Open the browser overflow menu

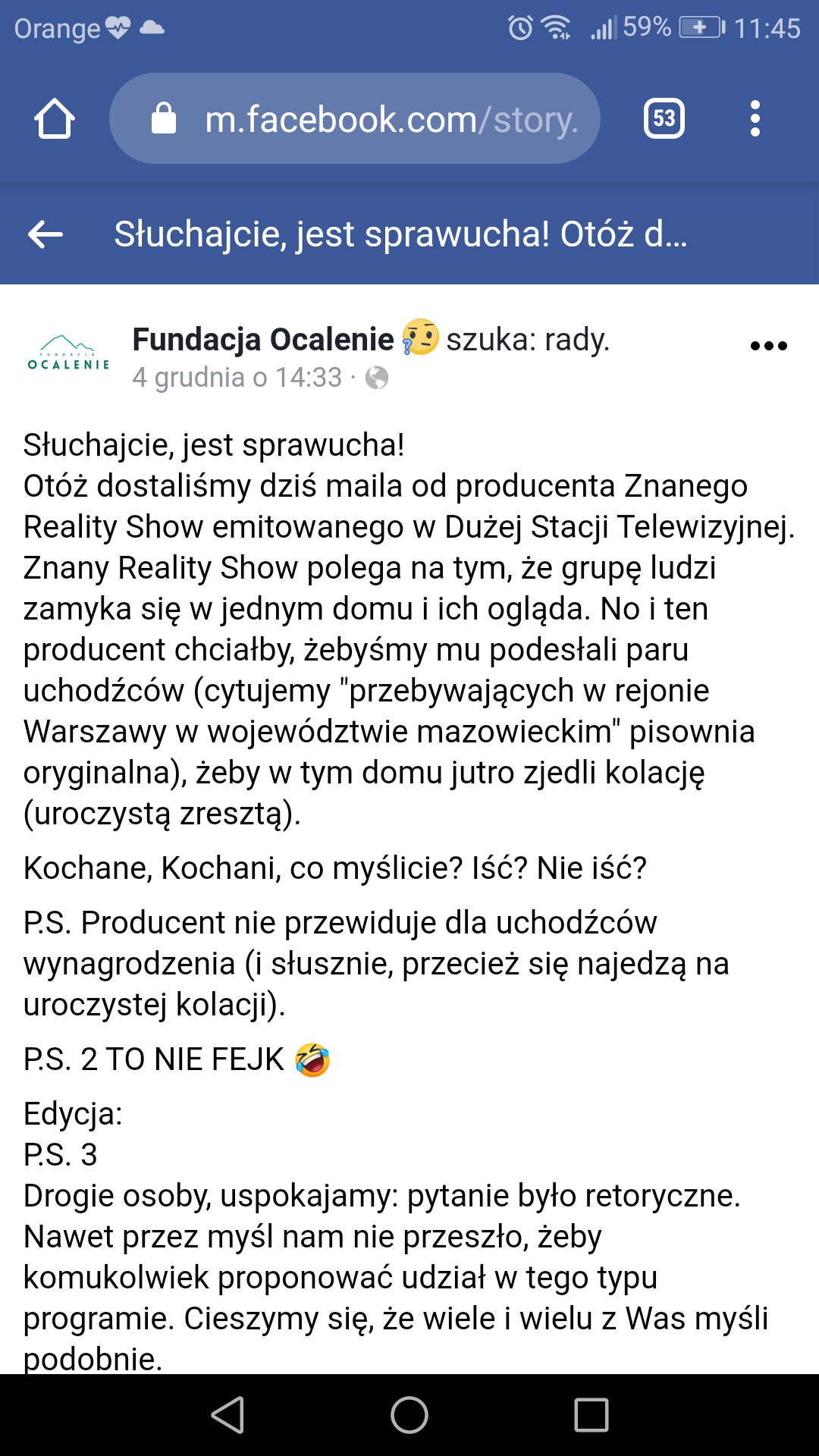(x=755, y=119)
